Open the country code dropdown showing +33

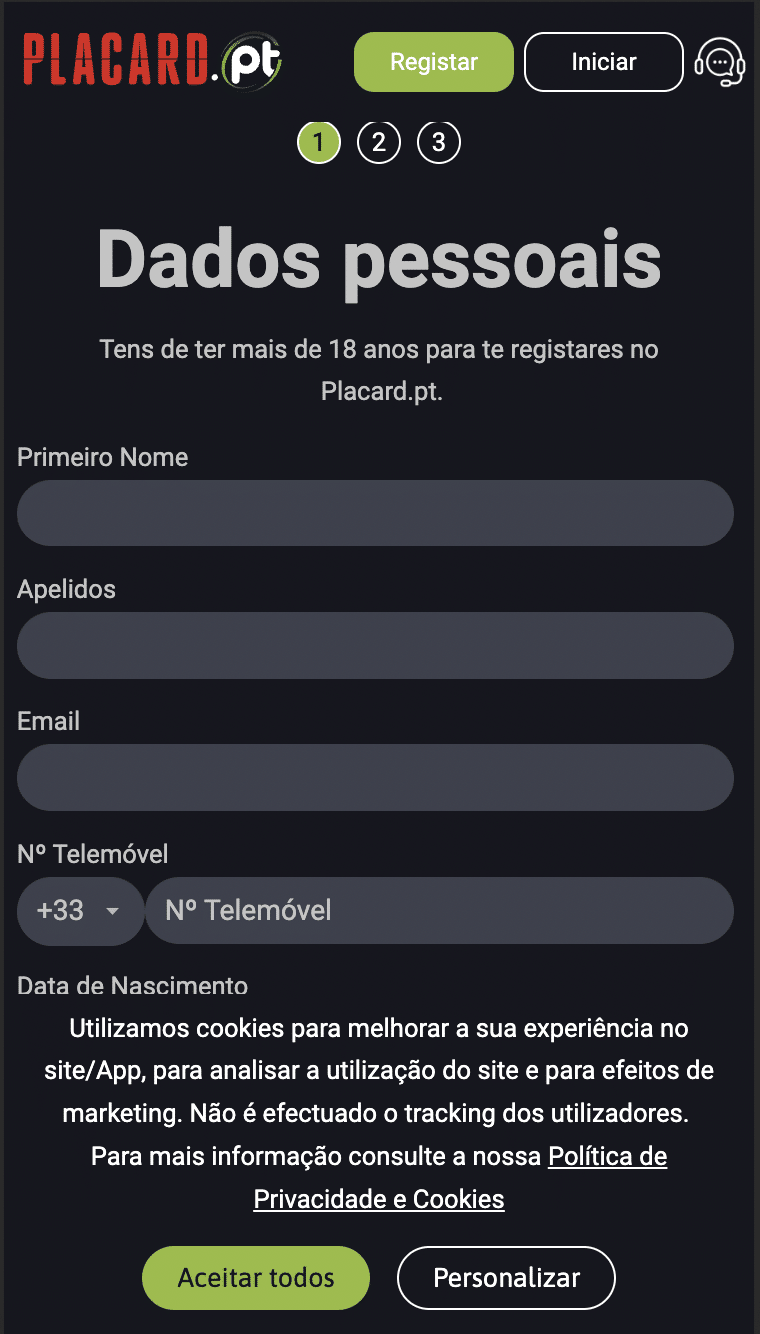click(x=80, y=911)
